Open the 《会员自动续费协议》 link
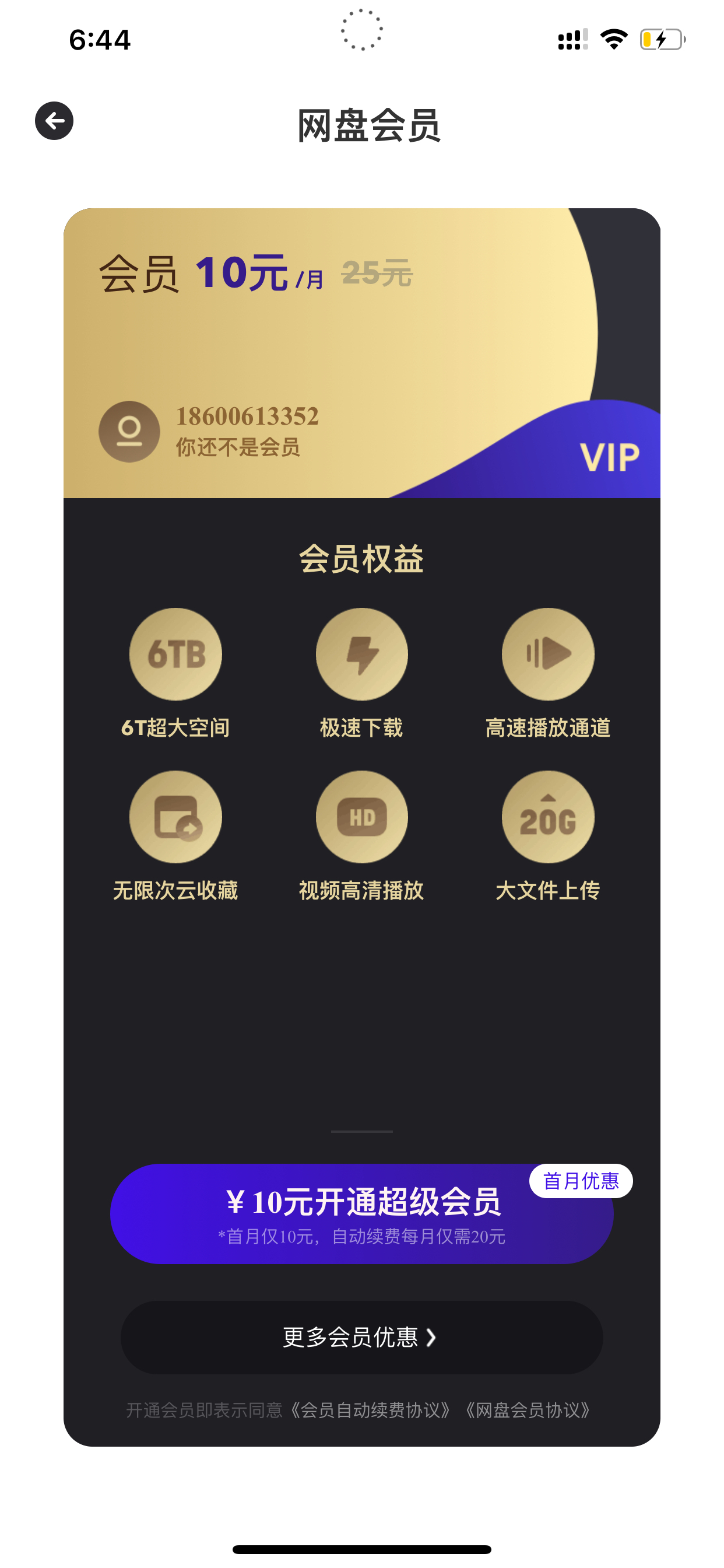Image resolution: width=724 pixels, height=1568 pixels. (370, 1410)
